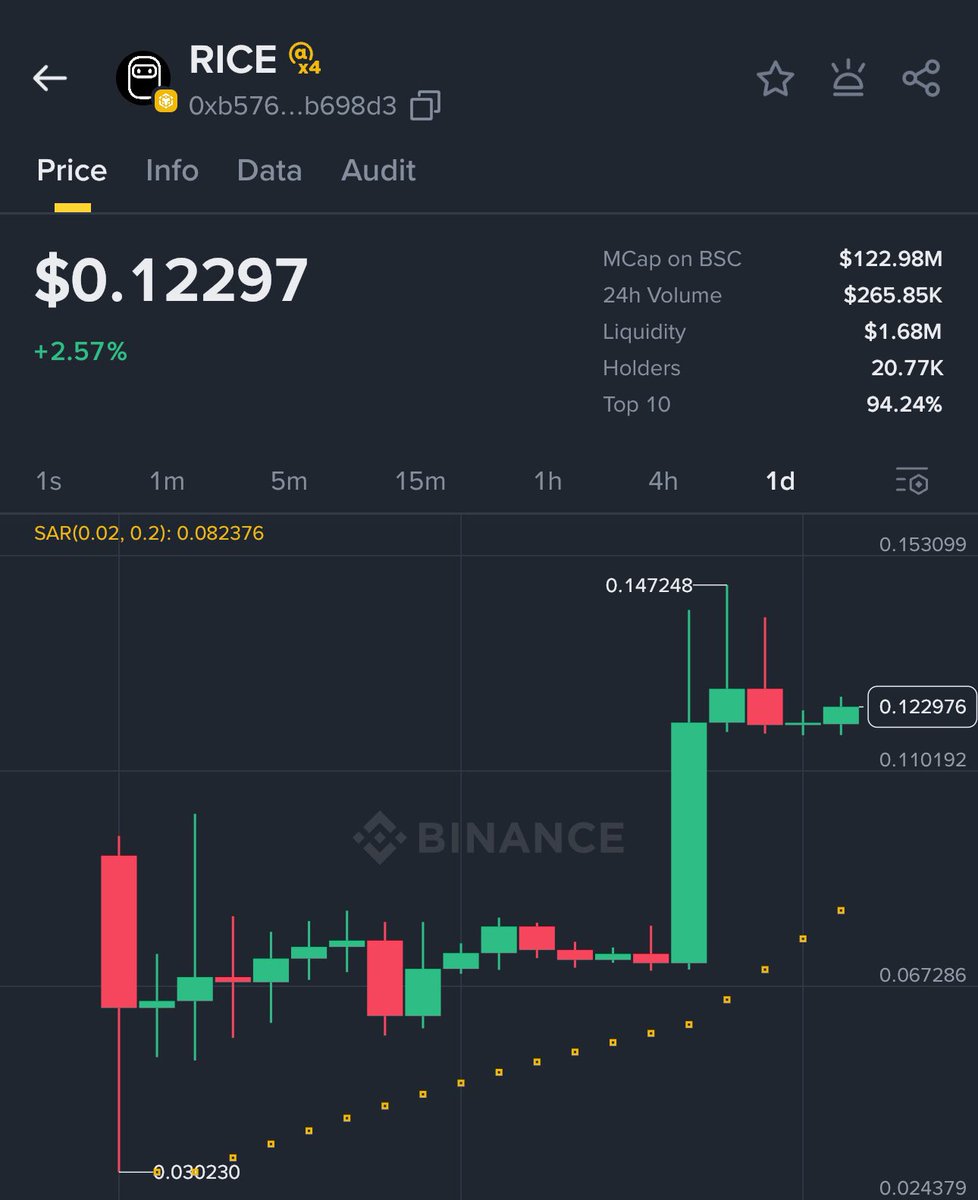View the Audit tab
Screen dimensions: 978x1200
tap(378, 171)
